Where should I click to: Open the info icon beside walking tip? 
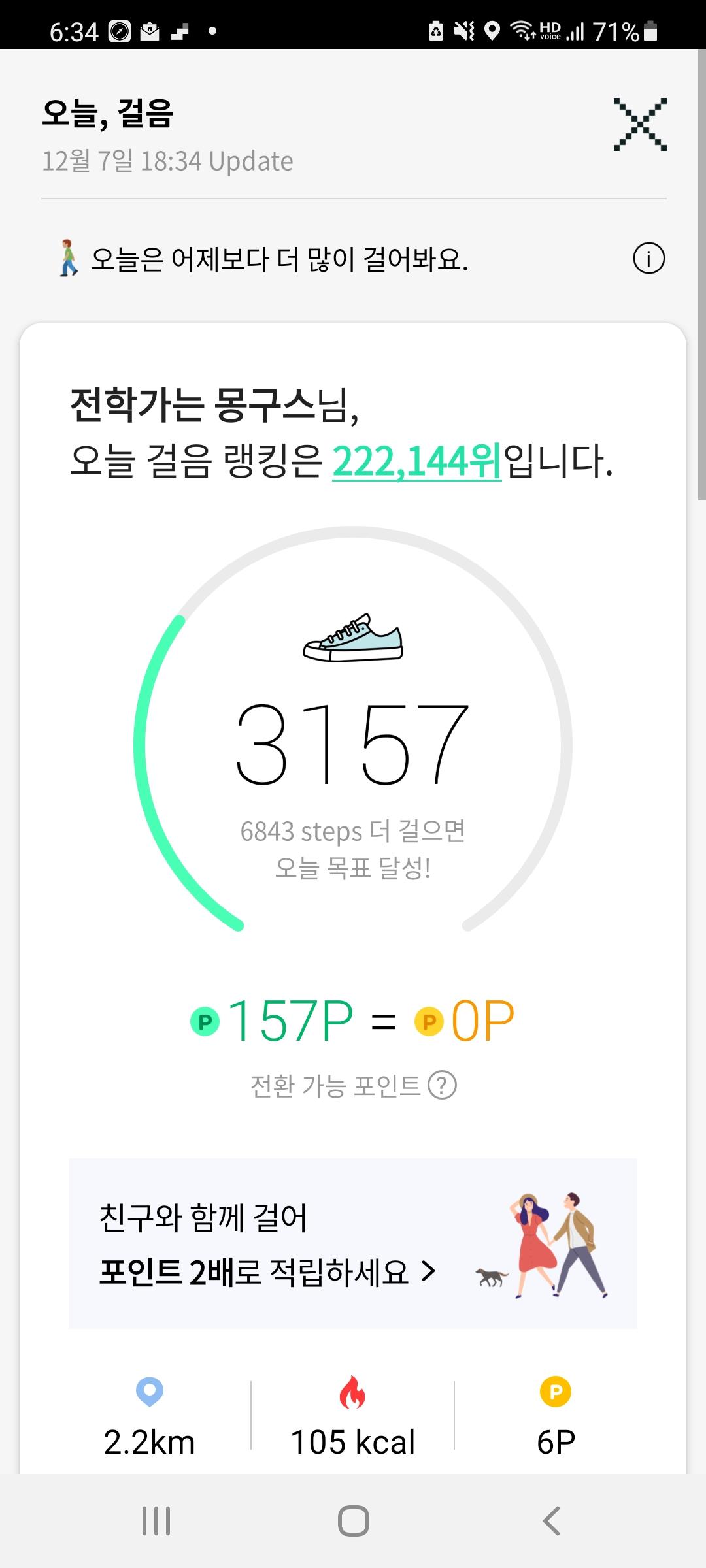pyautogui.click(x=648, y=258)
